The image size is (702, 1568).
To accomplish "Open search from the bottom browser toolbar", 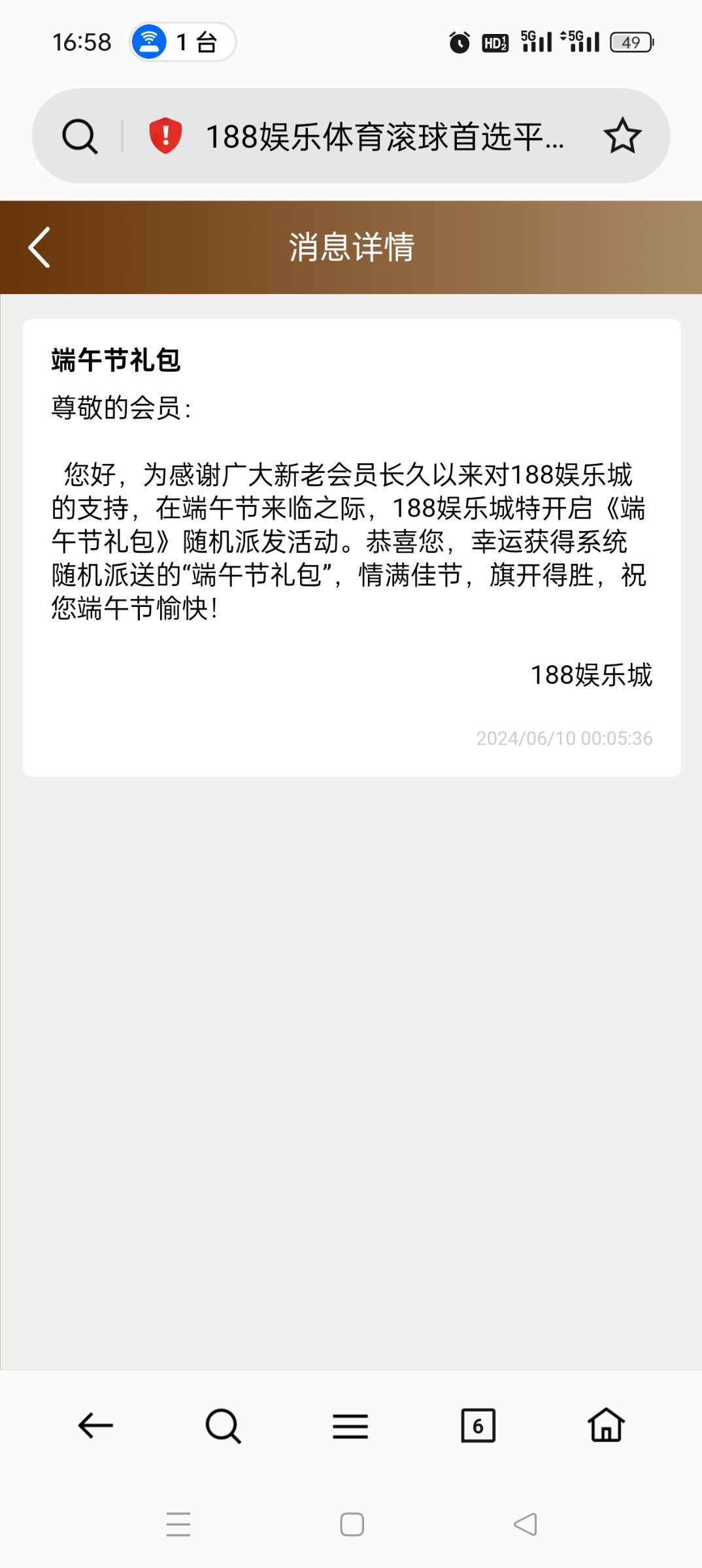I will coord(223,1425).
